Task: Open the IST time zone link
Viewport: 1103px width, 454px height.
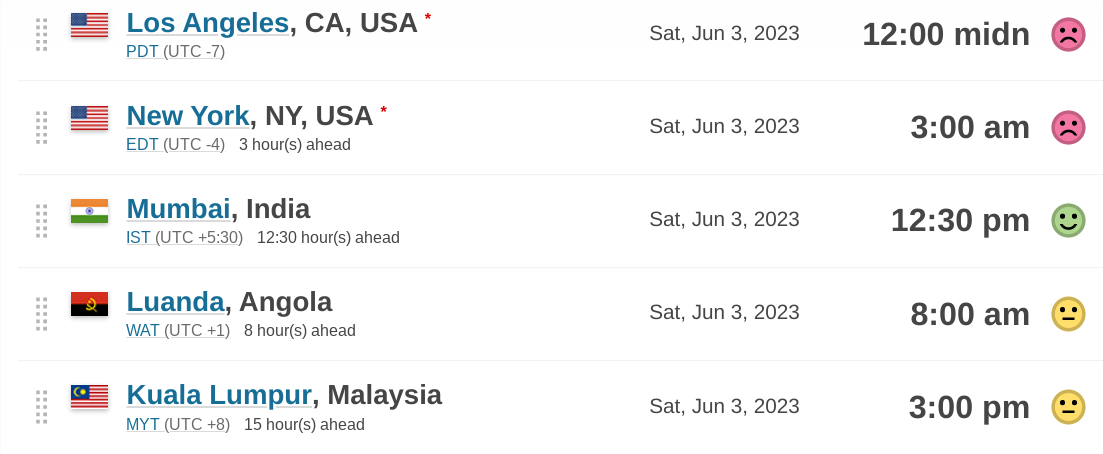Action: point(138,237)
